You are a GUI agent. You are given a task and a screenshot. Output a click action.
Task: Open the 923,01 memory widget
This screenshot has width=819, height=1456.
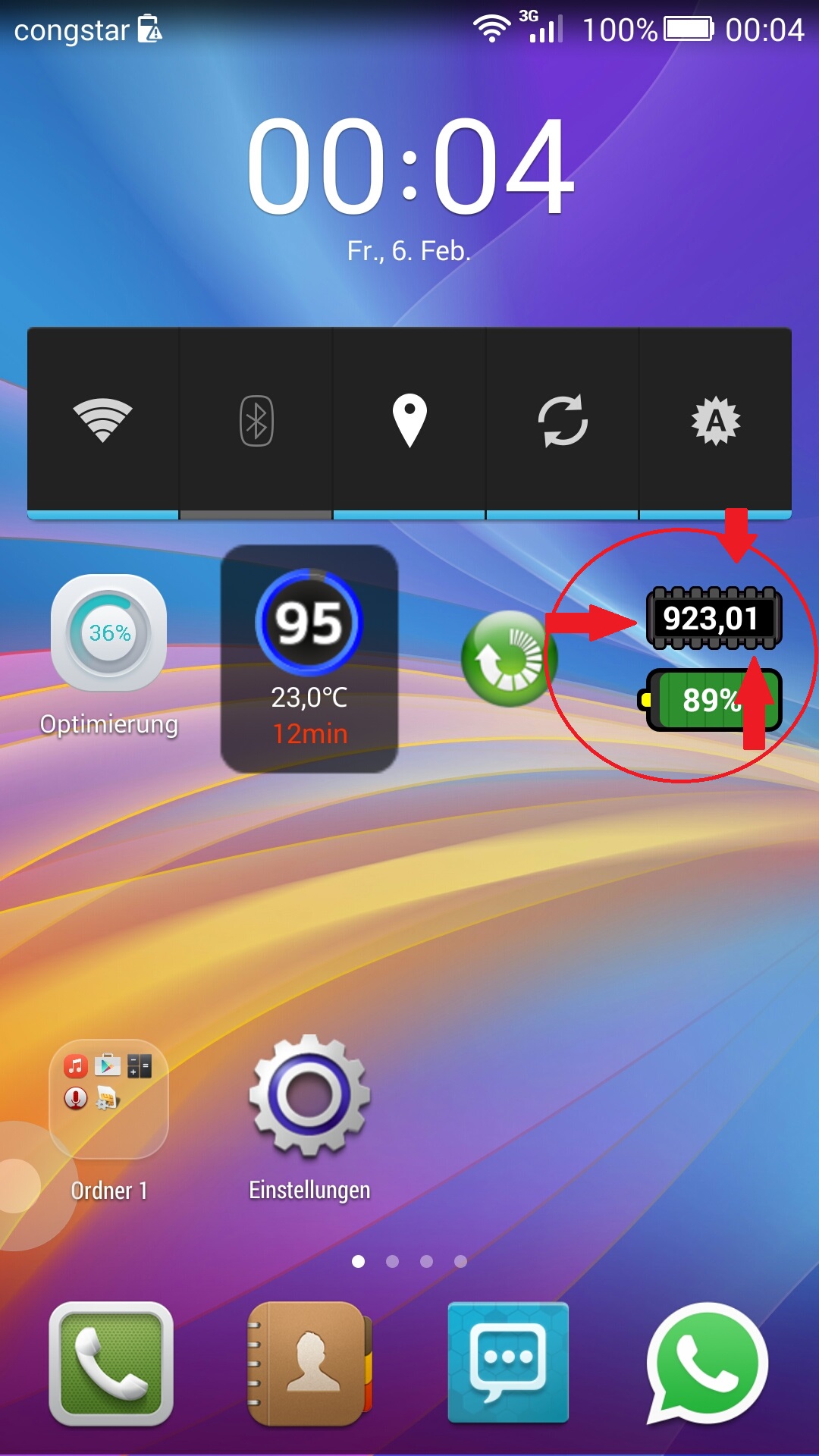coord(713,619)
